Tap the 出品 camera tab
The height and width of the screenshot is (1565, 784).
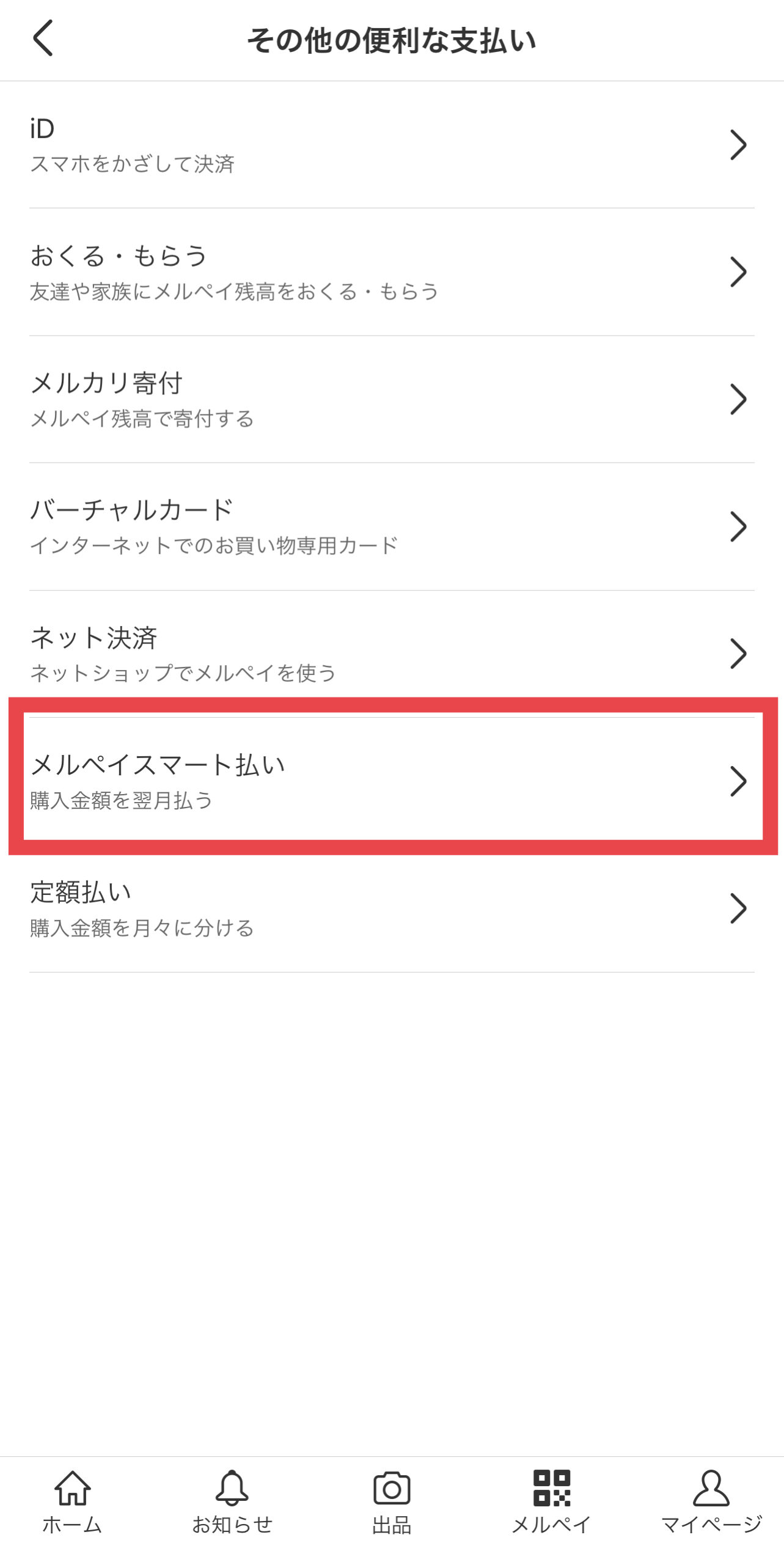point(392,1501)
